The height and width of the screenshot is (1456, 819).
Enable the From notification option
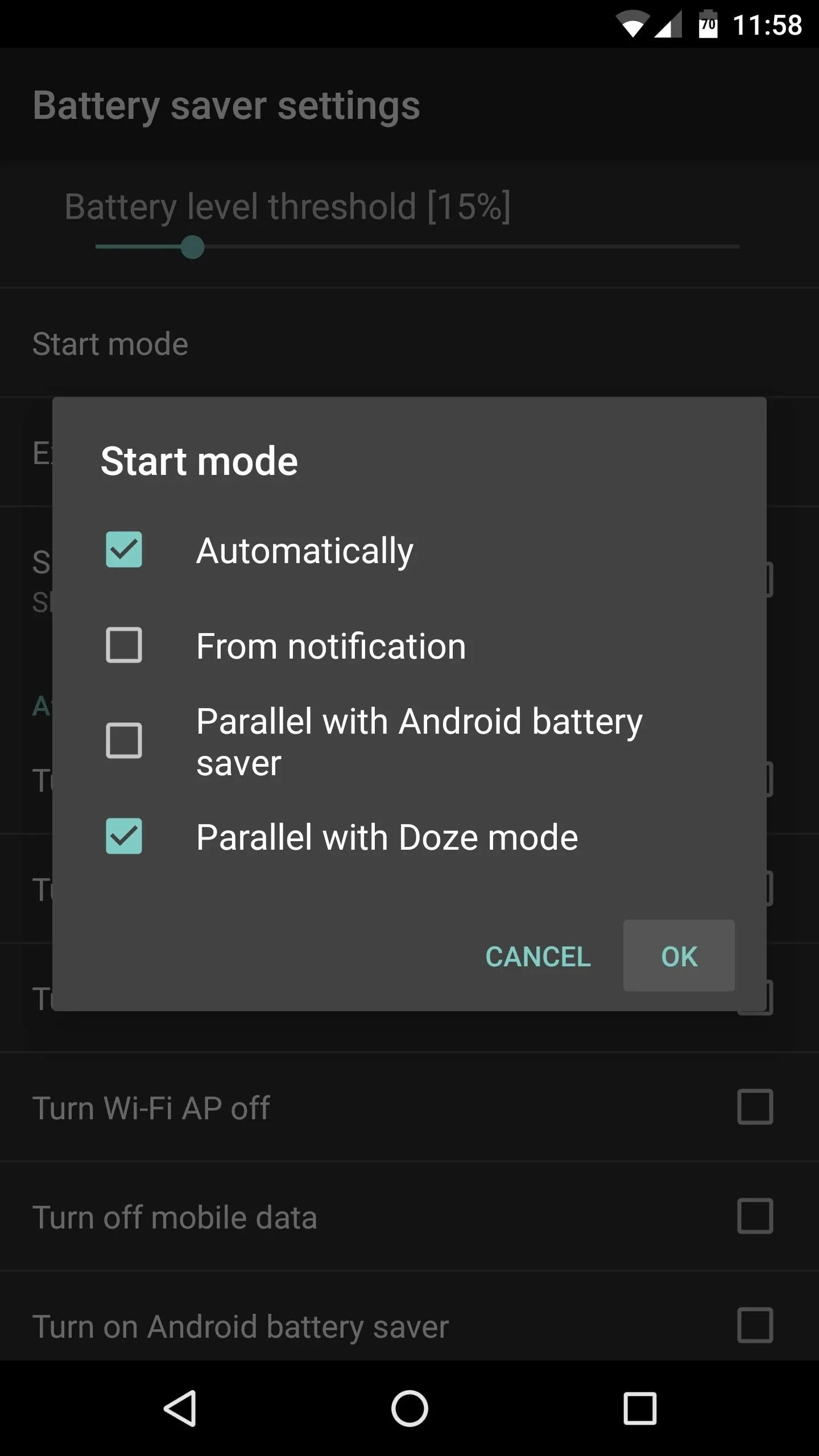click(124, 646)
